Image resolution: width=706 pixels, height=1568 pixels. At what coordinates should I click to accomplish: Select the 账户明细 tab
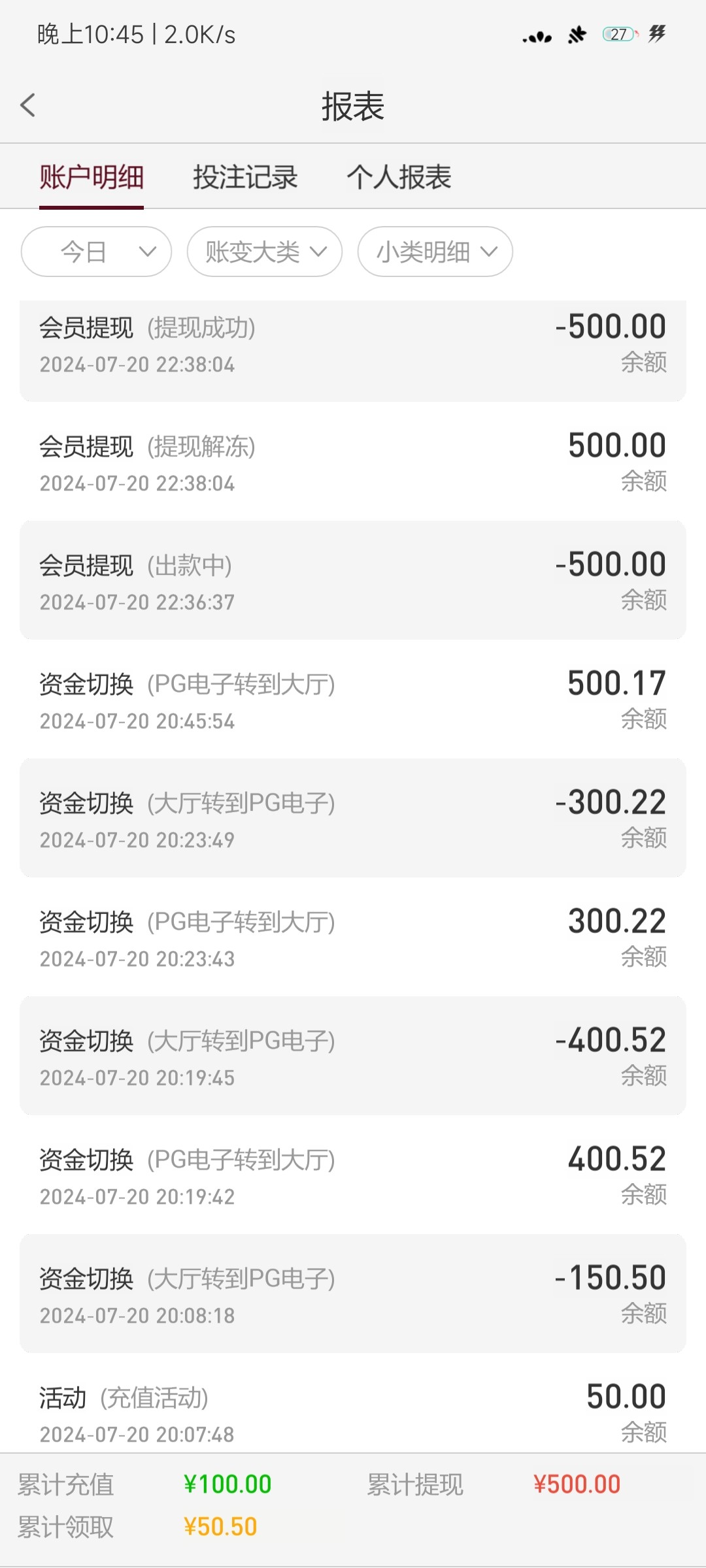pyautogui.click(x=92, y=178)
